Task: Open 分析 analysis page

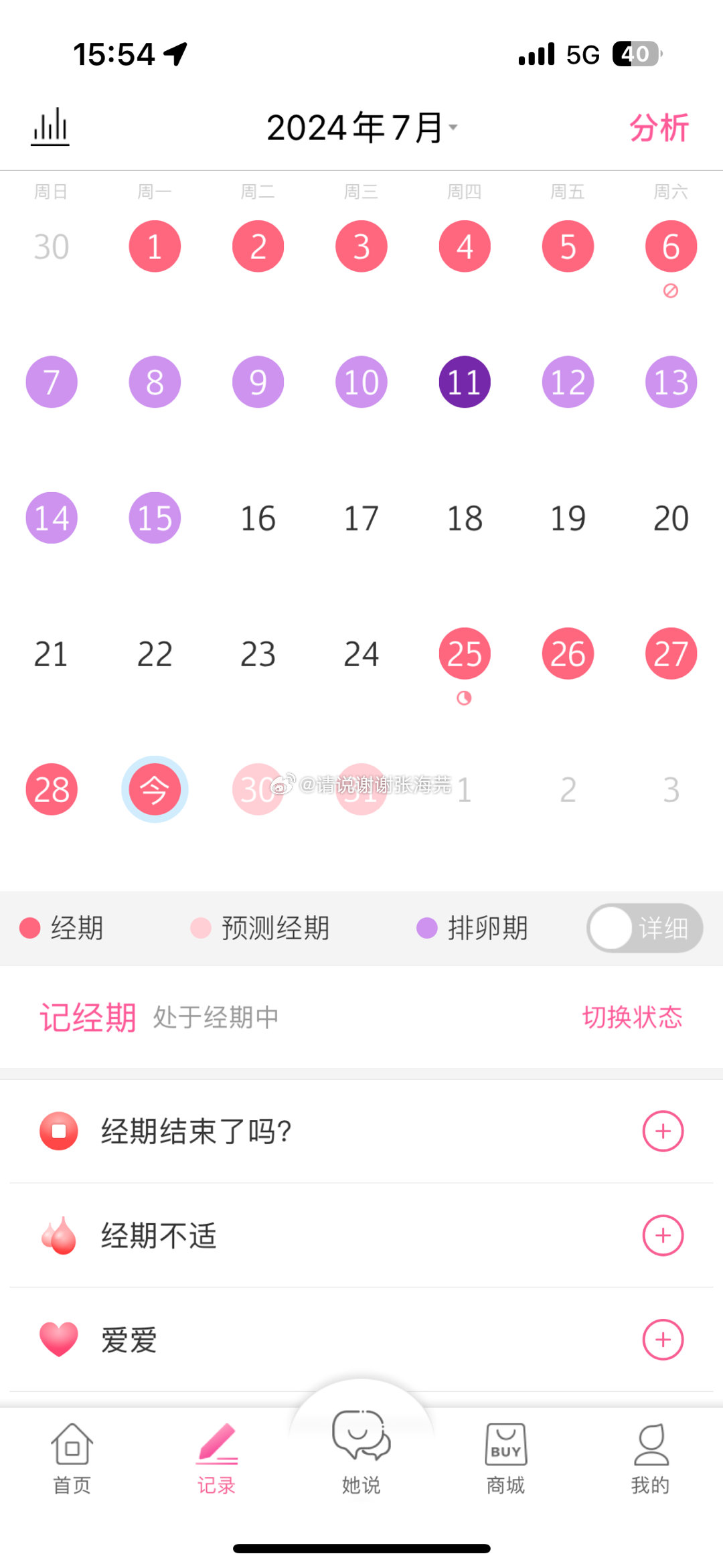Action: pyautogui.click(x=659, y=127)
